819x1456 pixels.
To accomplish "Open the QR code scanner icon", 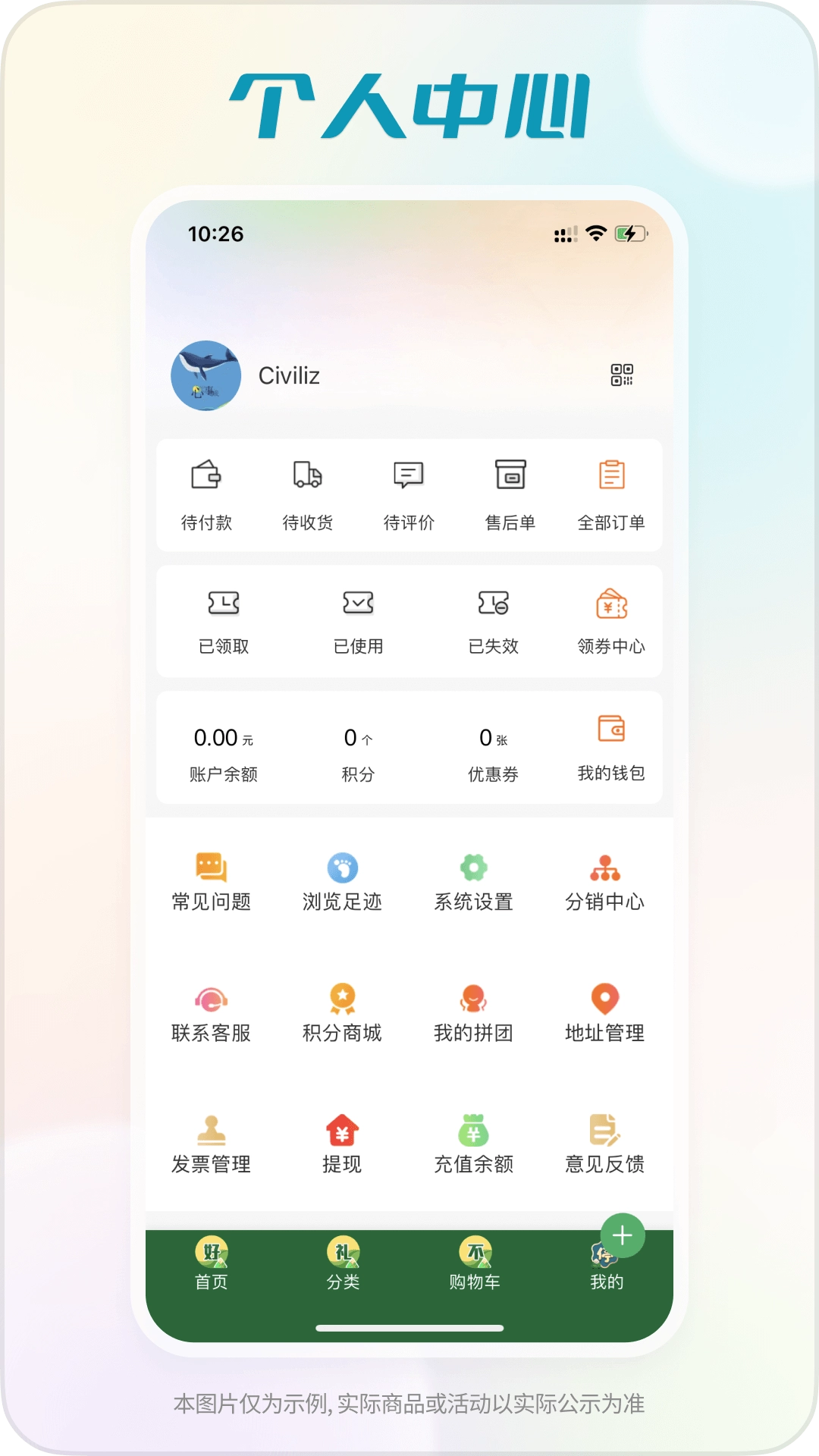I will (623, 375).
